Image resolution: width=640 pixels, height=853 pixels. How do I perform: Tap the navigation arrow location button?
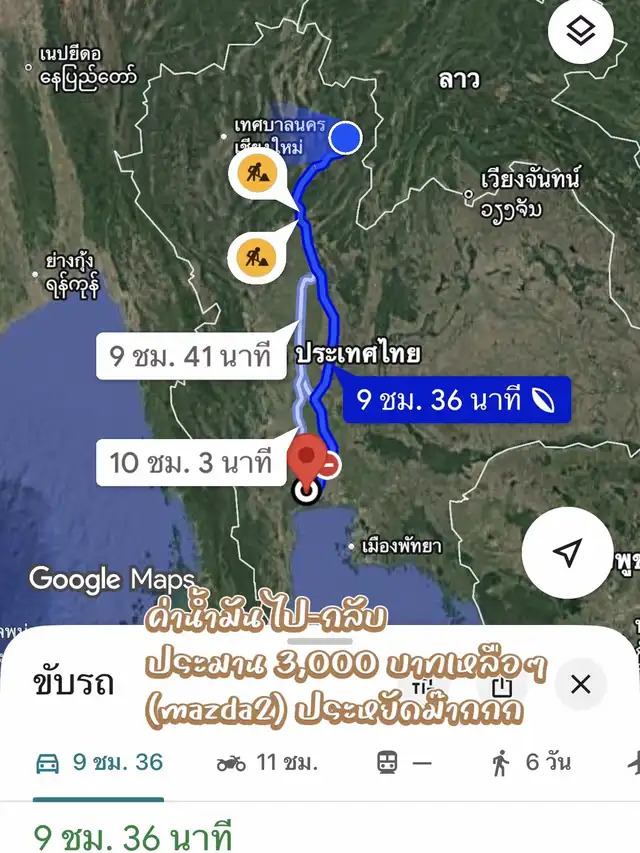pos(567,553)
